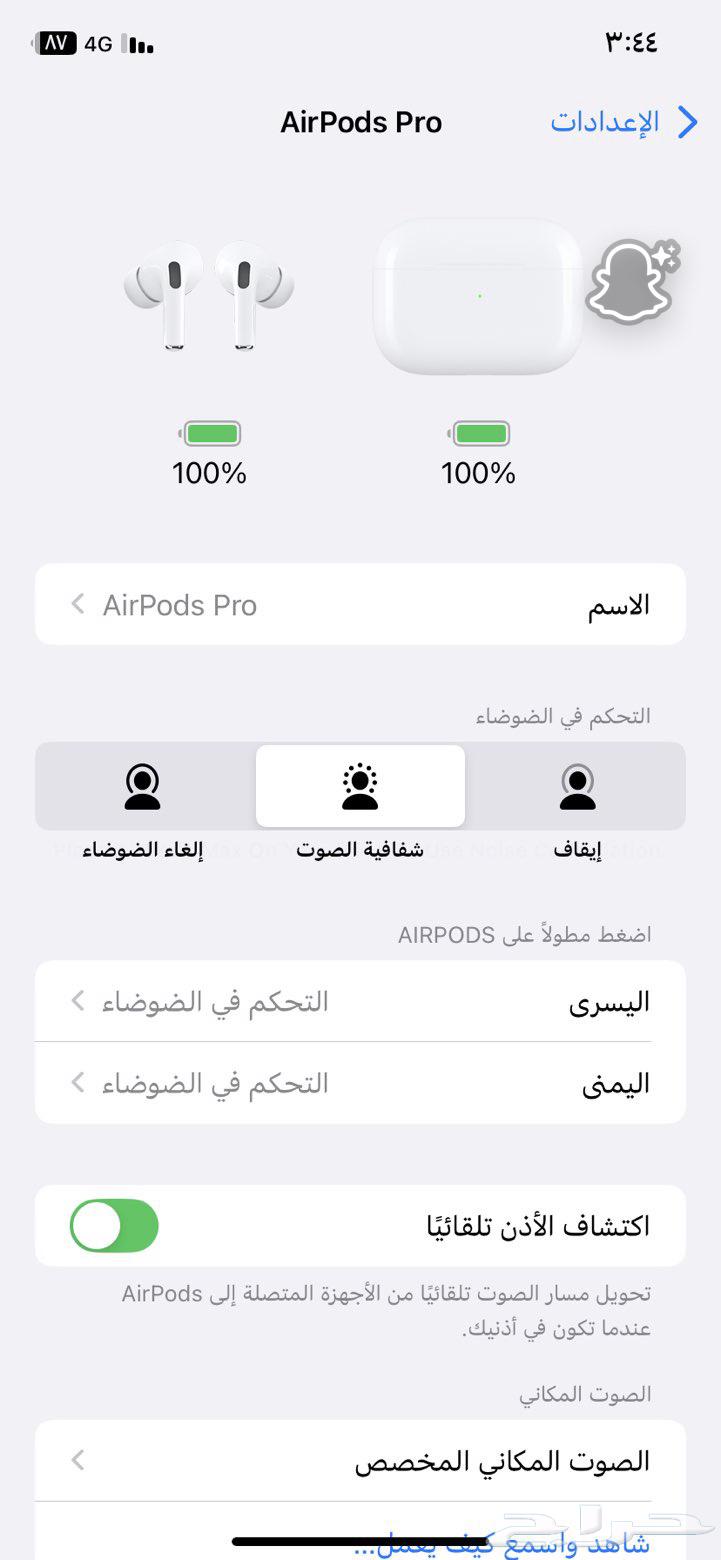Screen dimensions: 721x1560
Task: Tap the left earbuds battery icon
Action: tap(208, 433)
